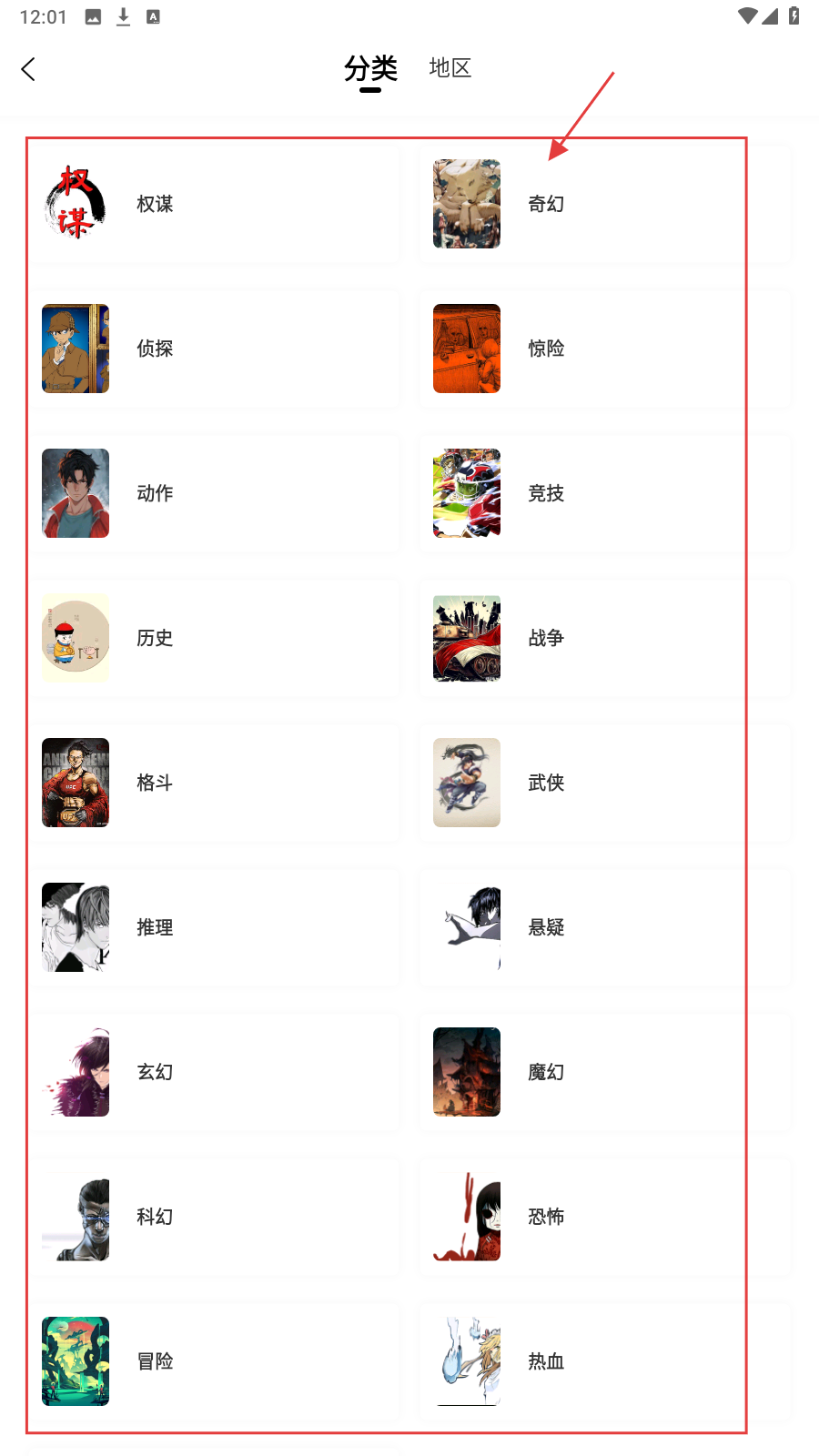The height and width of the screenshot is (1456, 819).
Task: Switch to the 地区 tab
Action: point(450,68)
